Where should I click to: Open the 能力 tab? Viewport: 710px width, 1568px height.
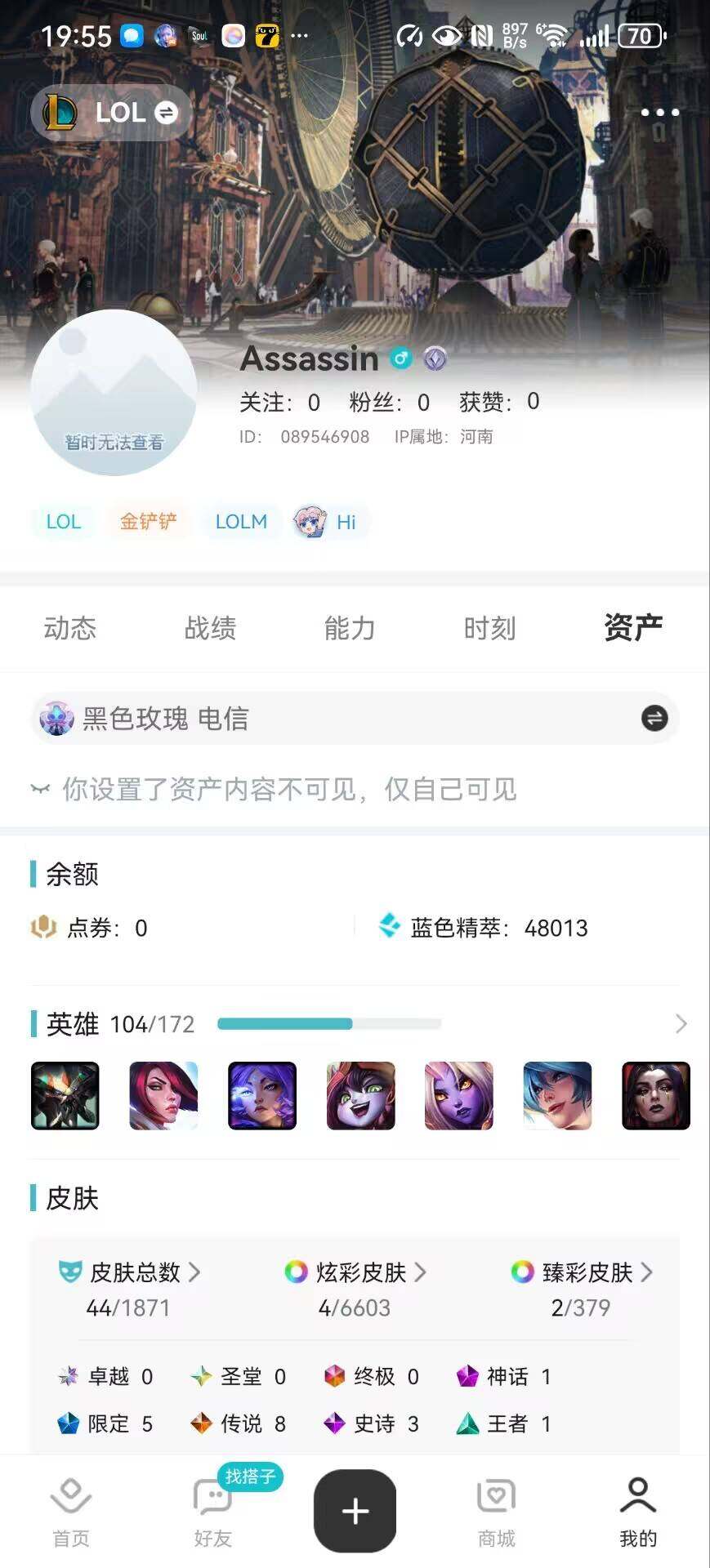coord(350,628)
